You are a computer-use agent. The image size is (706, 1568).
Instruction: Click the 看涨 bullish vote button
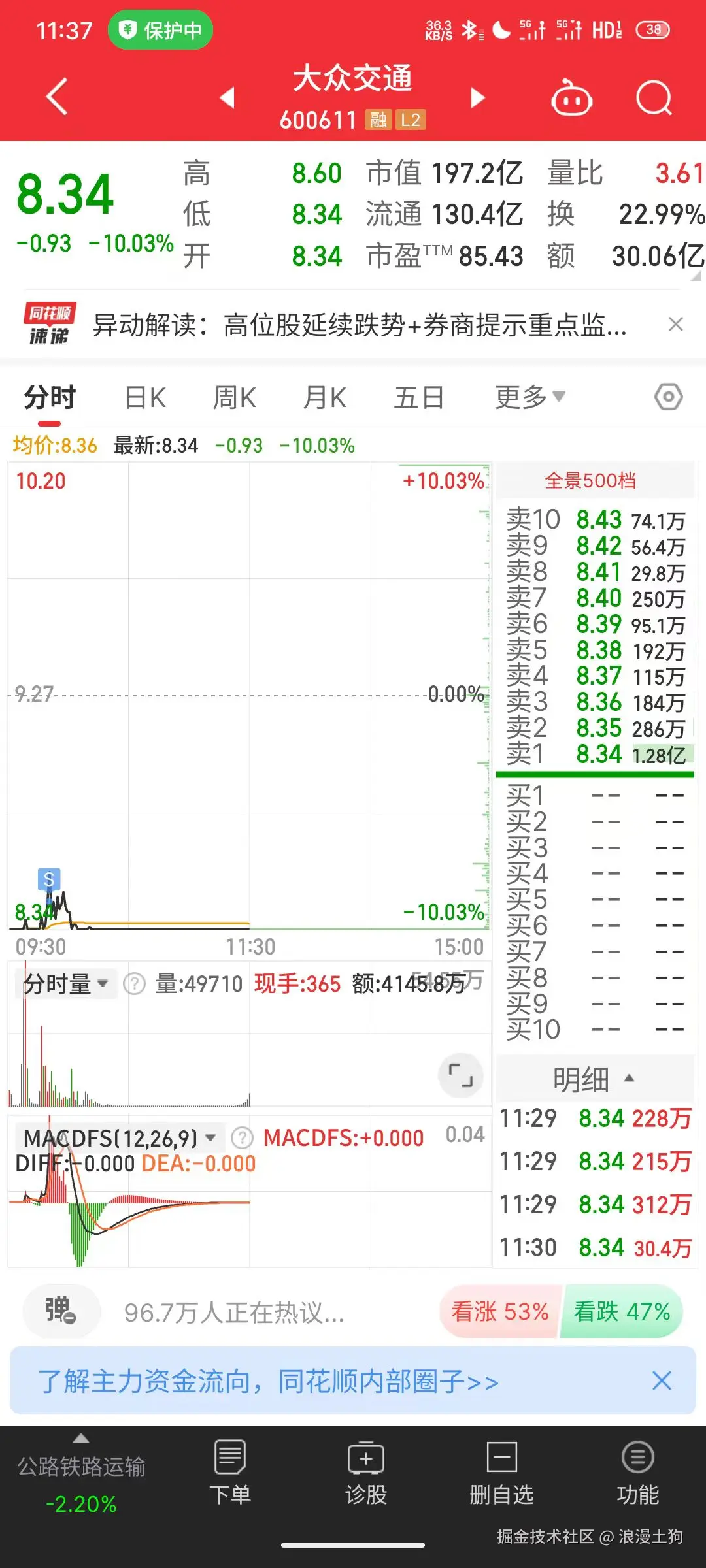[x=499, y=1311]
